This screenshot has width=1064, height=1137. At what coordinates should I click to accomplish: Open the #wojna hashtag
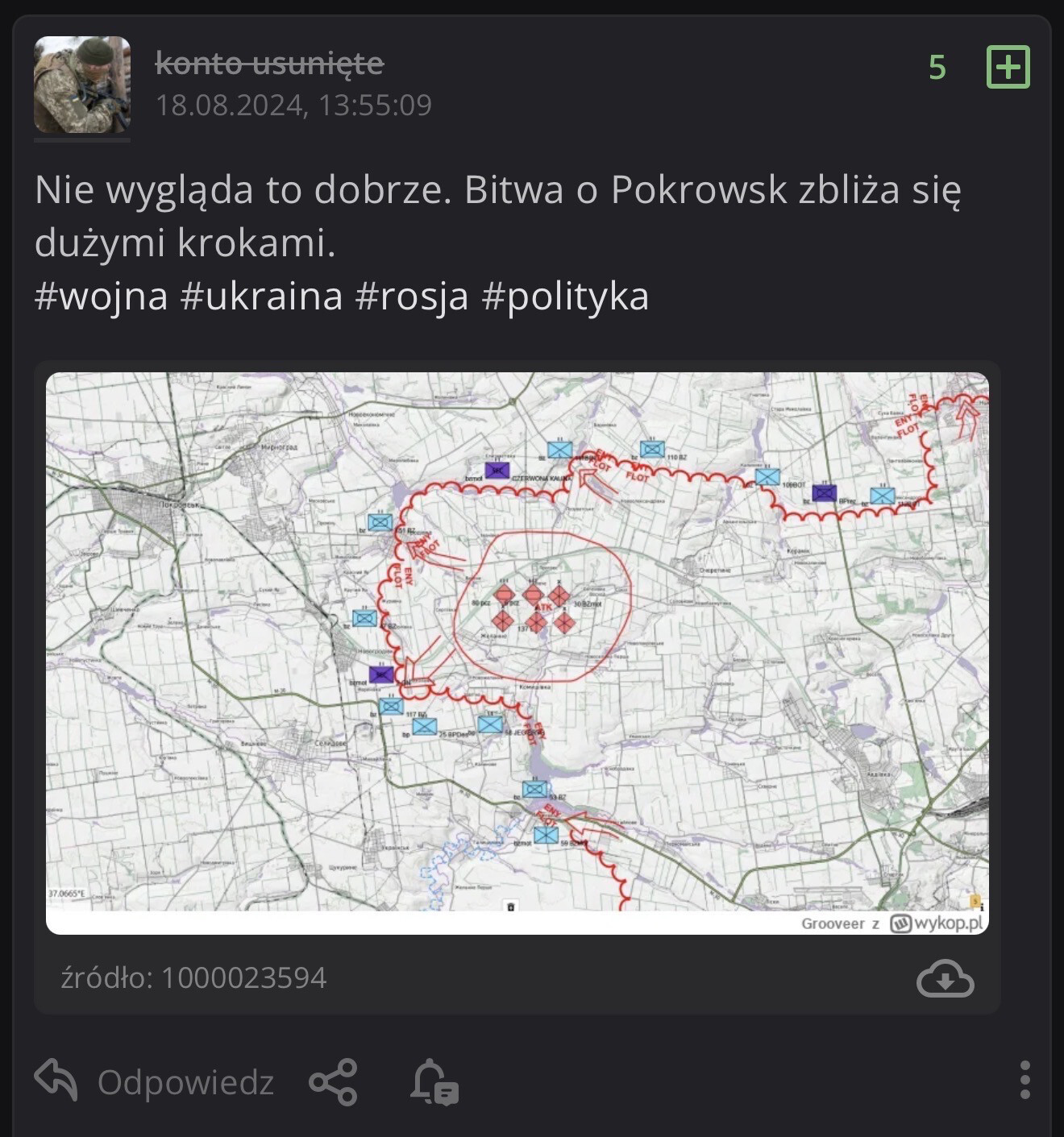(x=102, y=296)
